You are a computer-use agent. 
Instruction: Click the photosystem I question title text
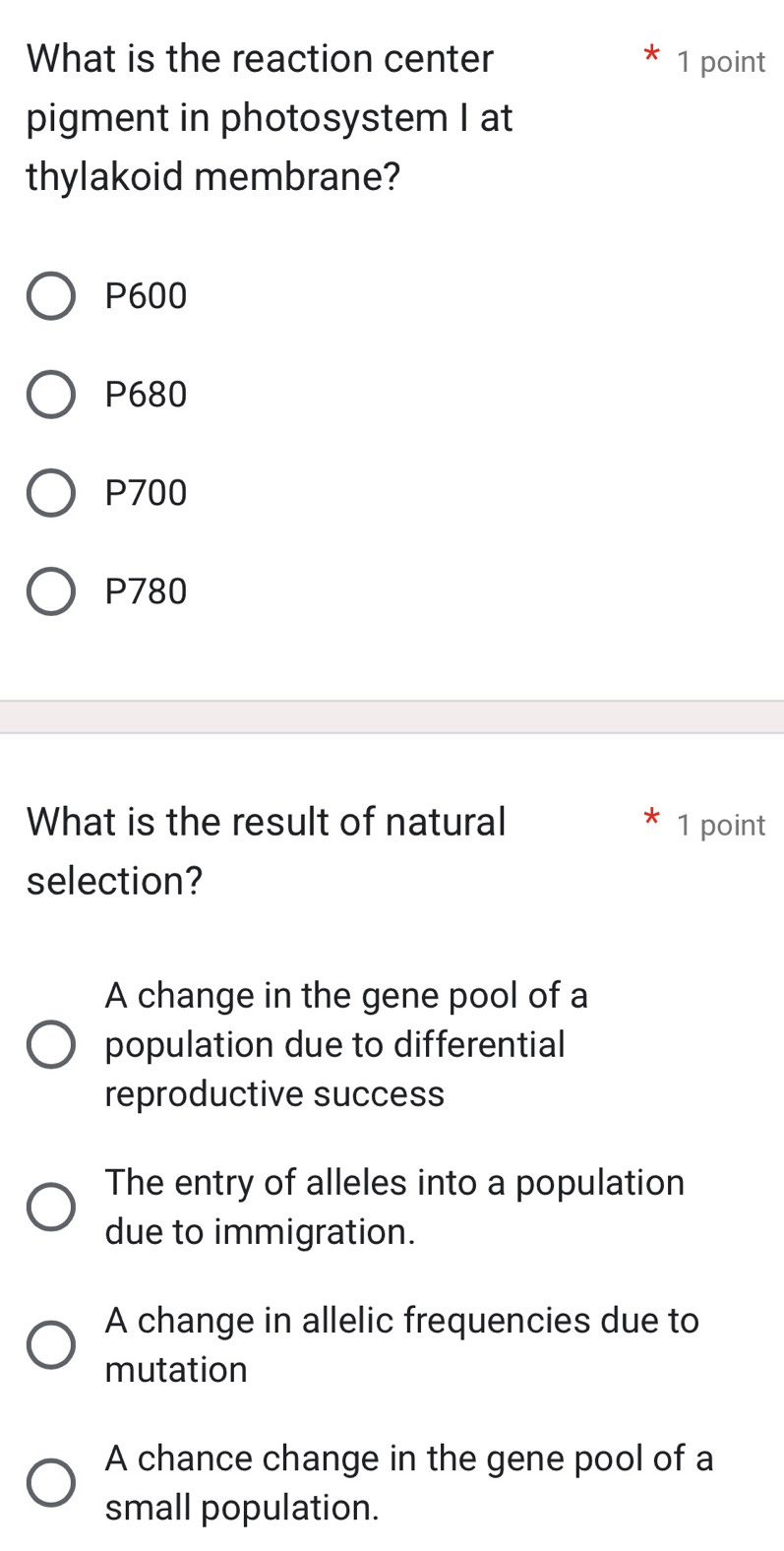click(260, 117)
